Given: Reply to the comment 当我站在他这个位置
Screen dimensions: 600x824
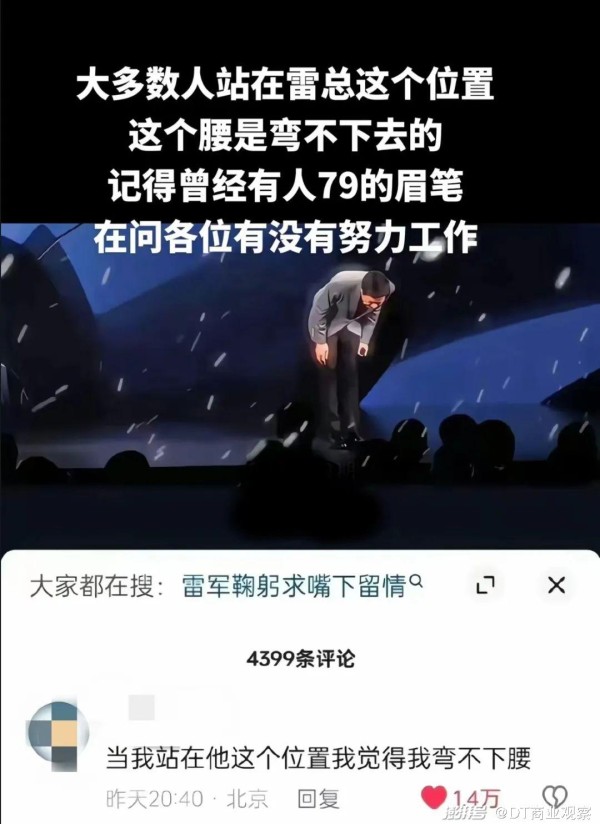Looking at the screenshot, I should coord(319,798).
